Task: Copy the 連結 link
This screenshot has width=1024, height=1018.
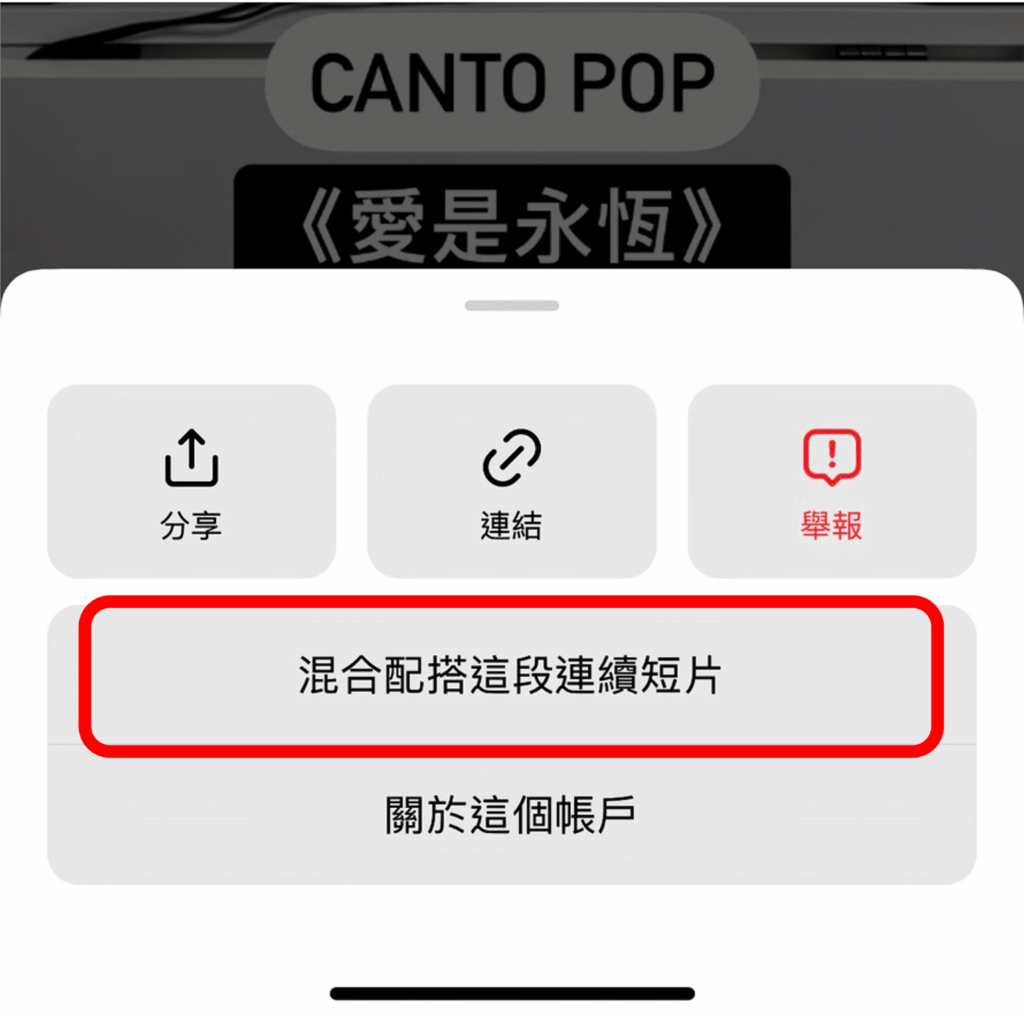Action: coord(511,481)
